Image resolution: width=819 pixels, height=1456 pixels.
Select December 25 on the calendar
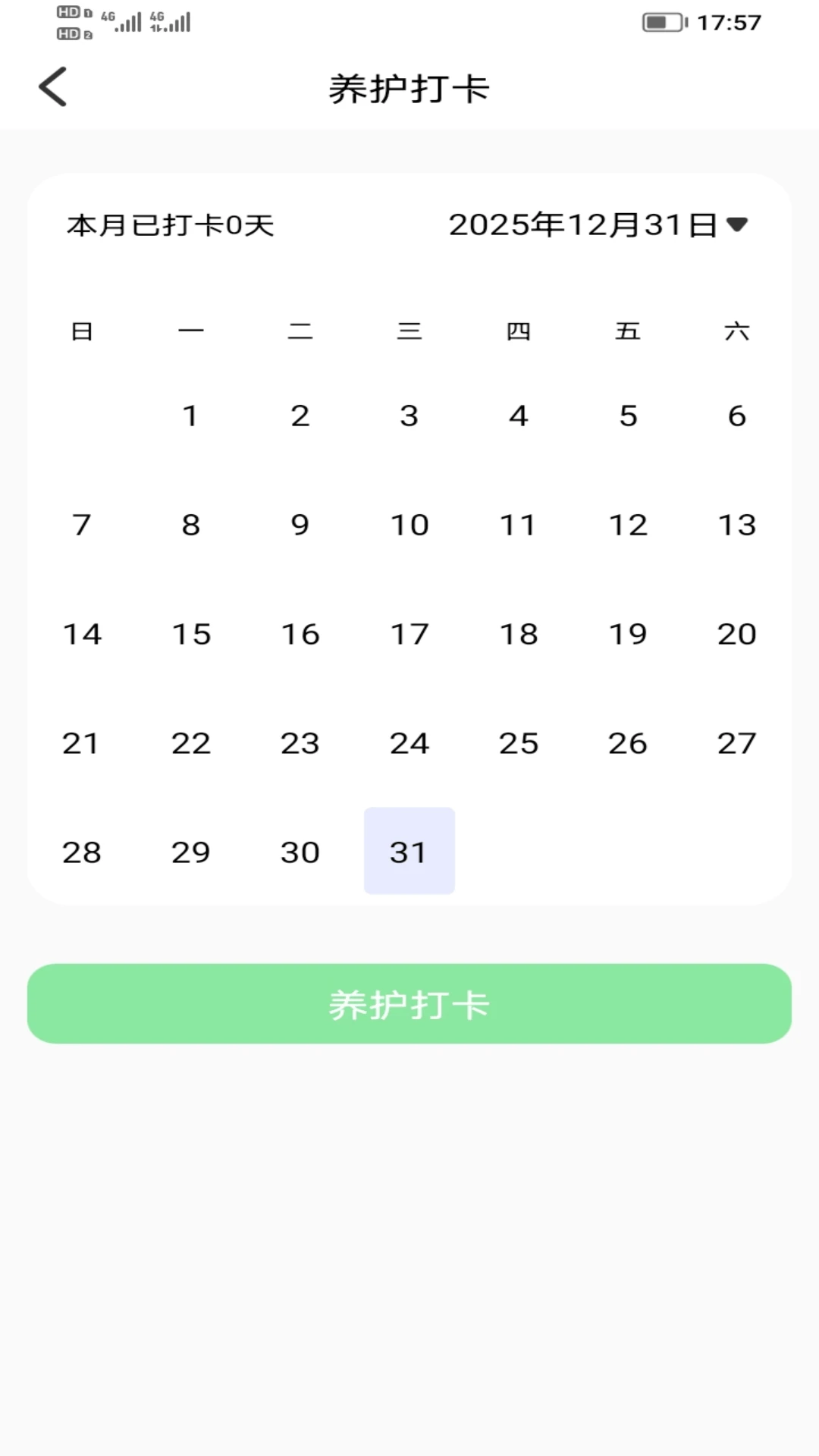pyautogui.click(x=519, y=743)
